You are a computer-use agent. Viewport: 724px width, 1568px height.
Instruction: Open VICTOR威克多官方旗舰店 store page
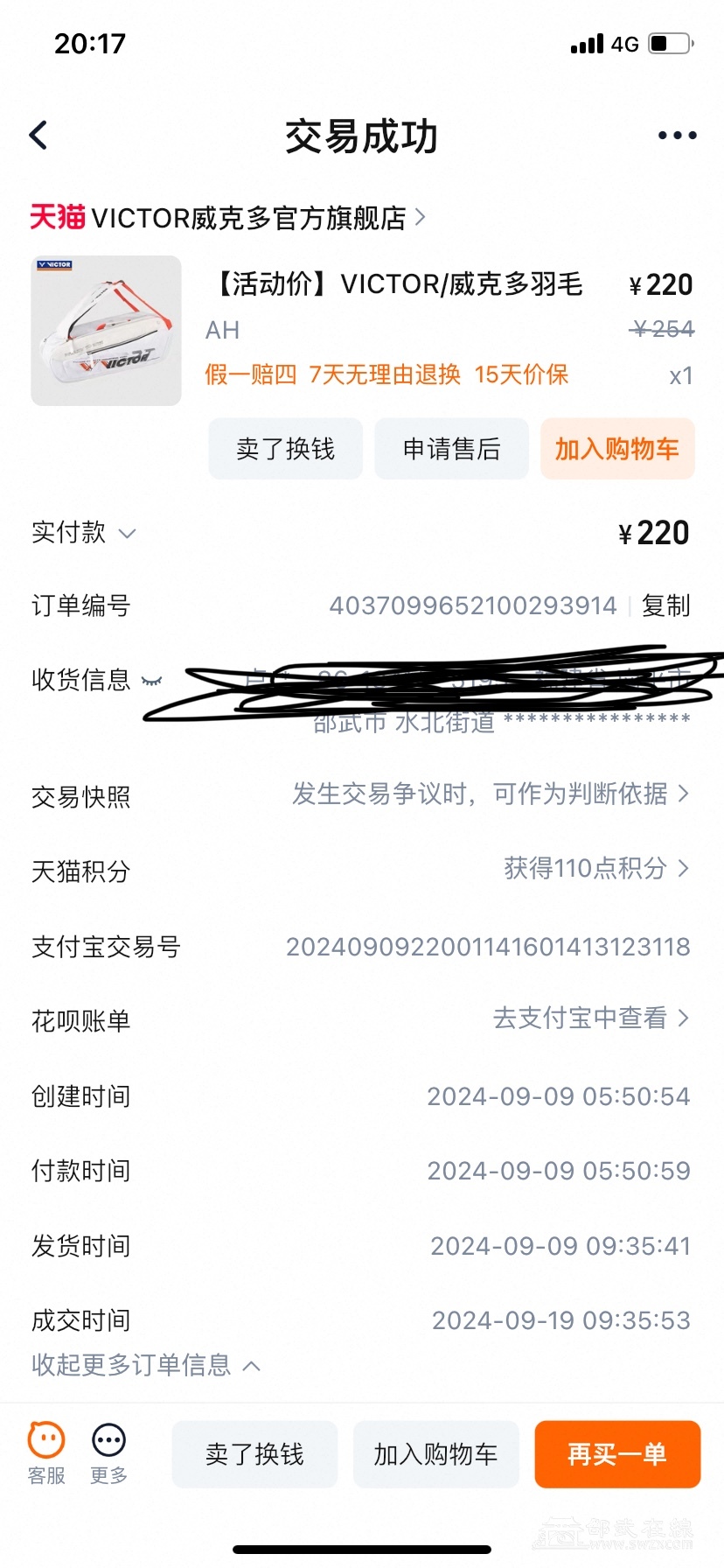tap(227, 217)
